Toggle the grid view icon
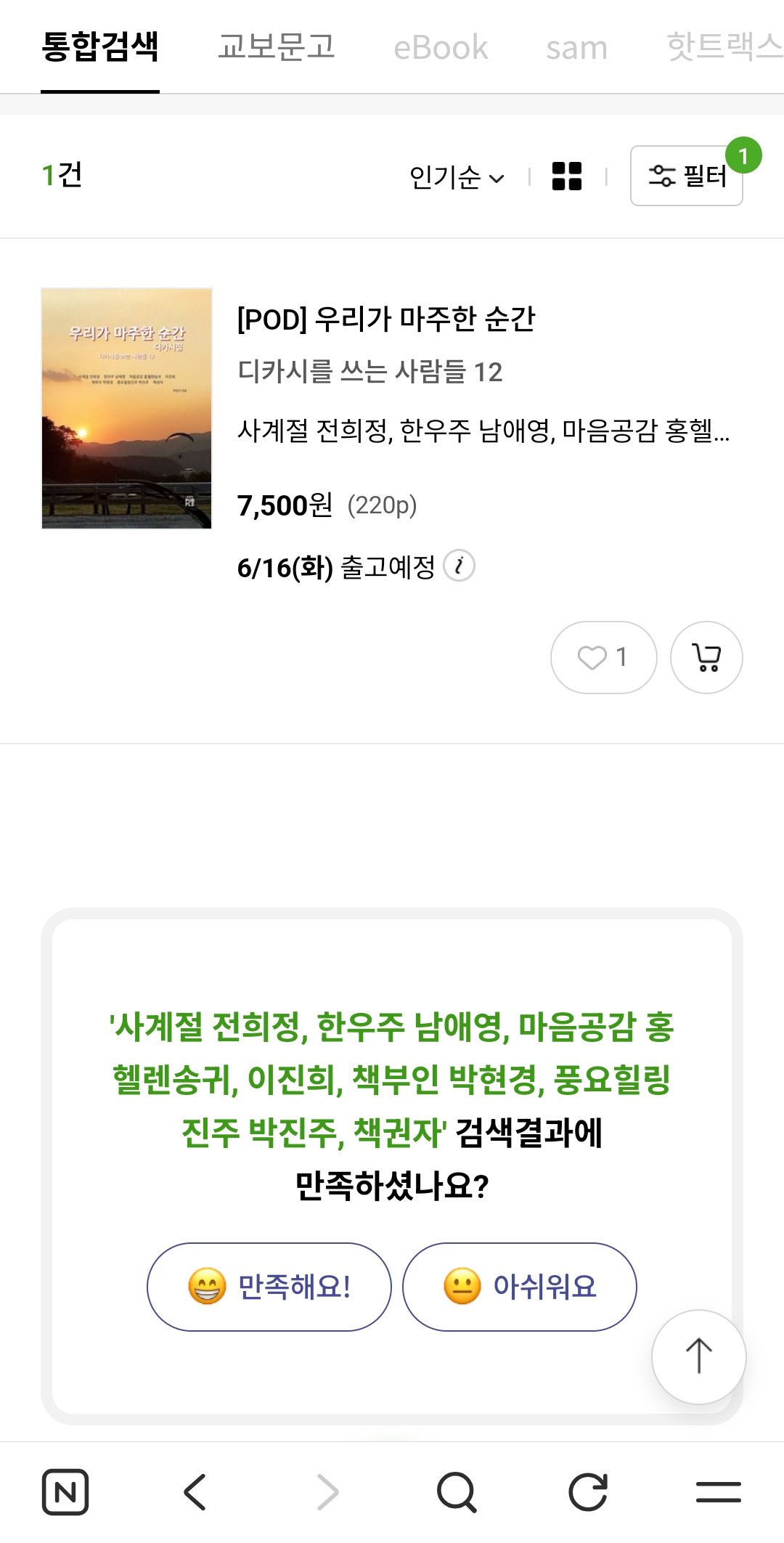Screen dimensions: 784x1543 click(x=567, y=176)
